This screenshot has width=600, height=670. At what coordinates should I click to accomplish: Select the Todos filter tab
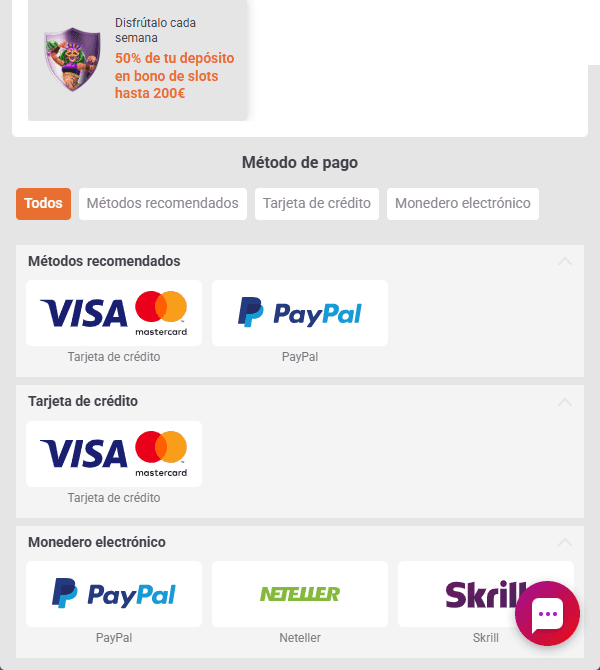(43, 203)
